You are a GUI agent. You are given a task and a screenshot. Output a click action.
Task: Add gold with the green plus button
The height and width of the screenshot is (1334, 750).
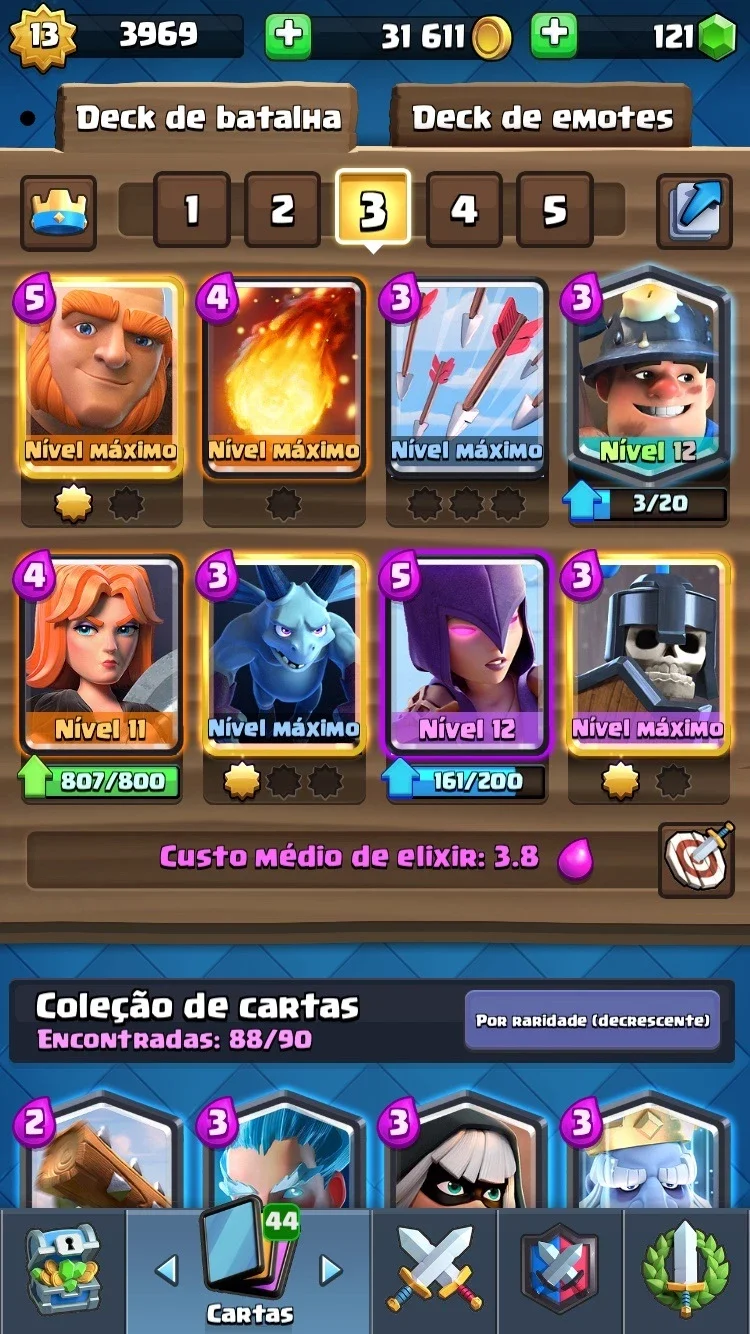288,37
